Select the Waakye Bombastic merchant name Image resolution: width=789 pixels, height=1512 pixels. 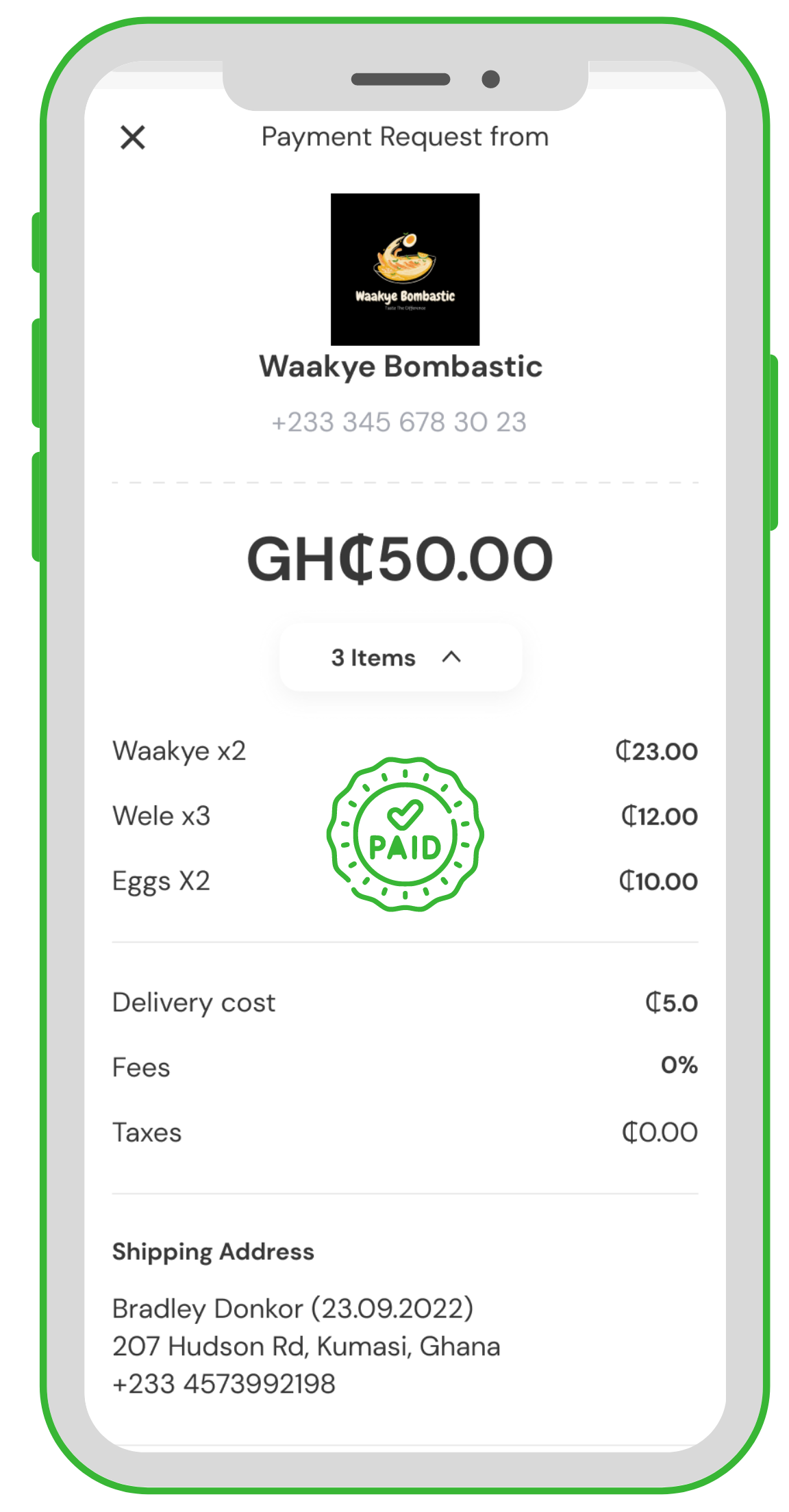point(400,366)
